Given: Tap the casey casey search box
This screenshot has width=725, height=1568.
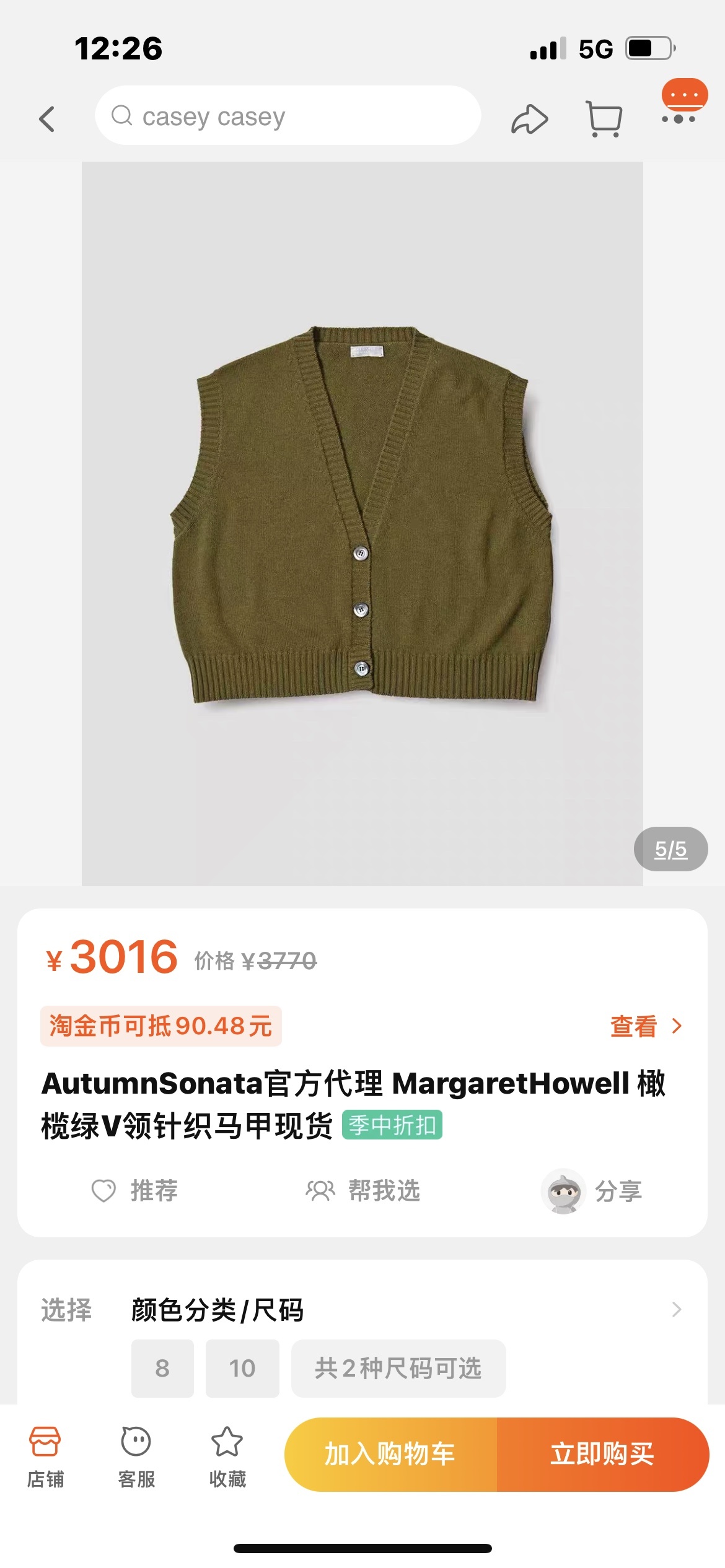Looking at the screenshot, I should (288, 116).
